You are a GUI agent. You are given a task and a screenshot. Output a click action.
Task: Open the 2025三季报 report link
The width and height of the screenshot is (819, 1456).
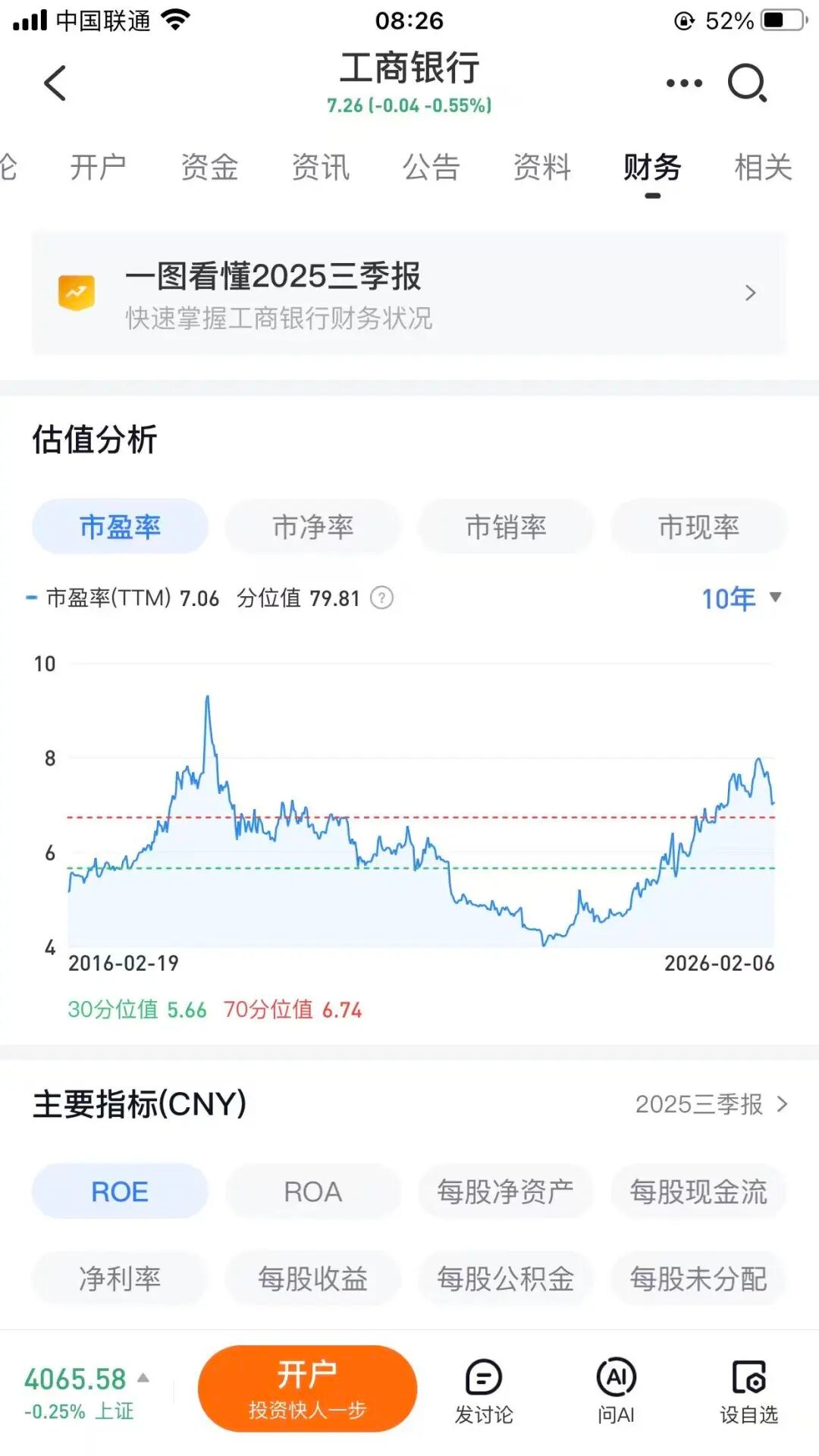click(711, 1104)
